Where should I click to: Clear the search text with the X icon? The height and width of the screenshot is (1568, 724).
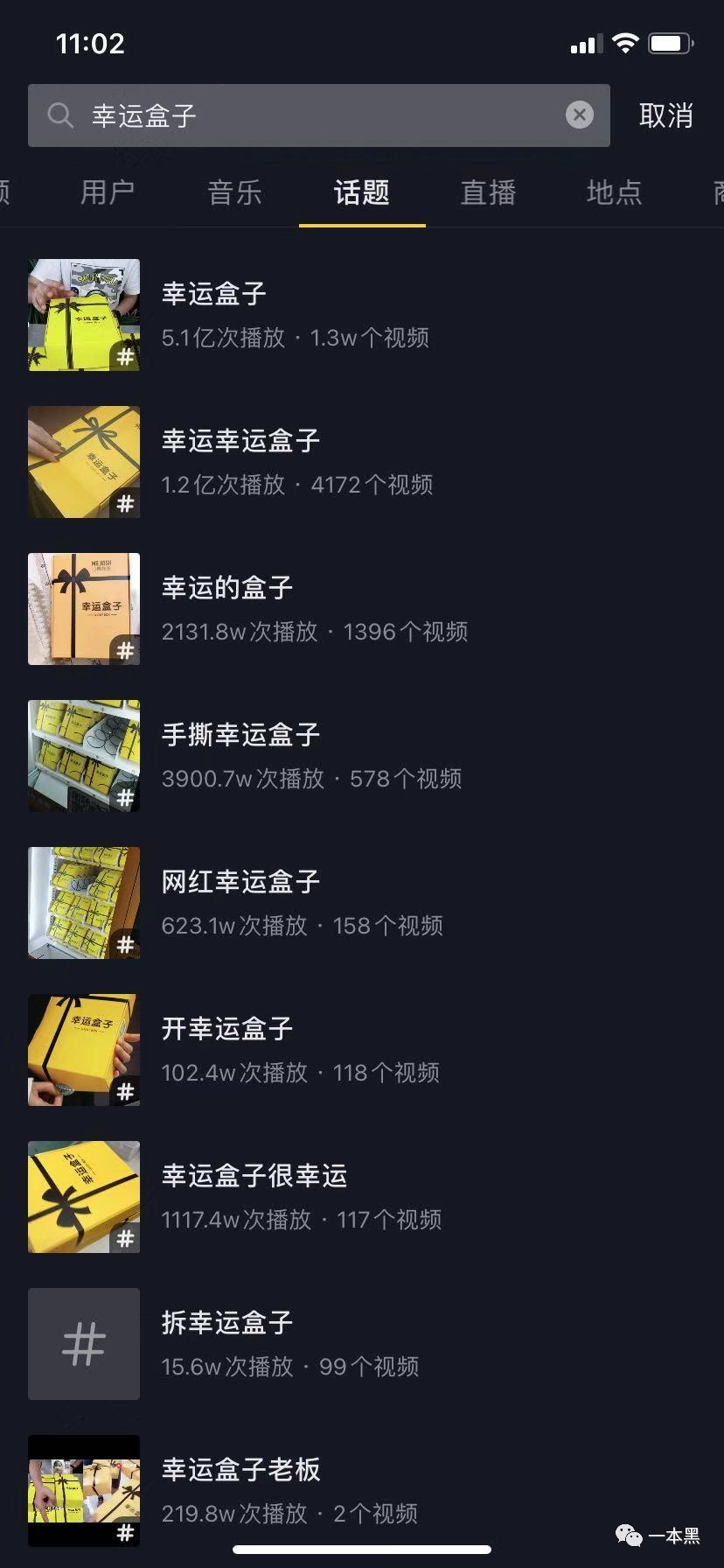pyautogui.click(x=579, y=115)
